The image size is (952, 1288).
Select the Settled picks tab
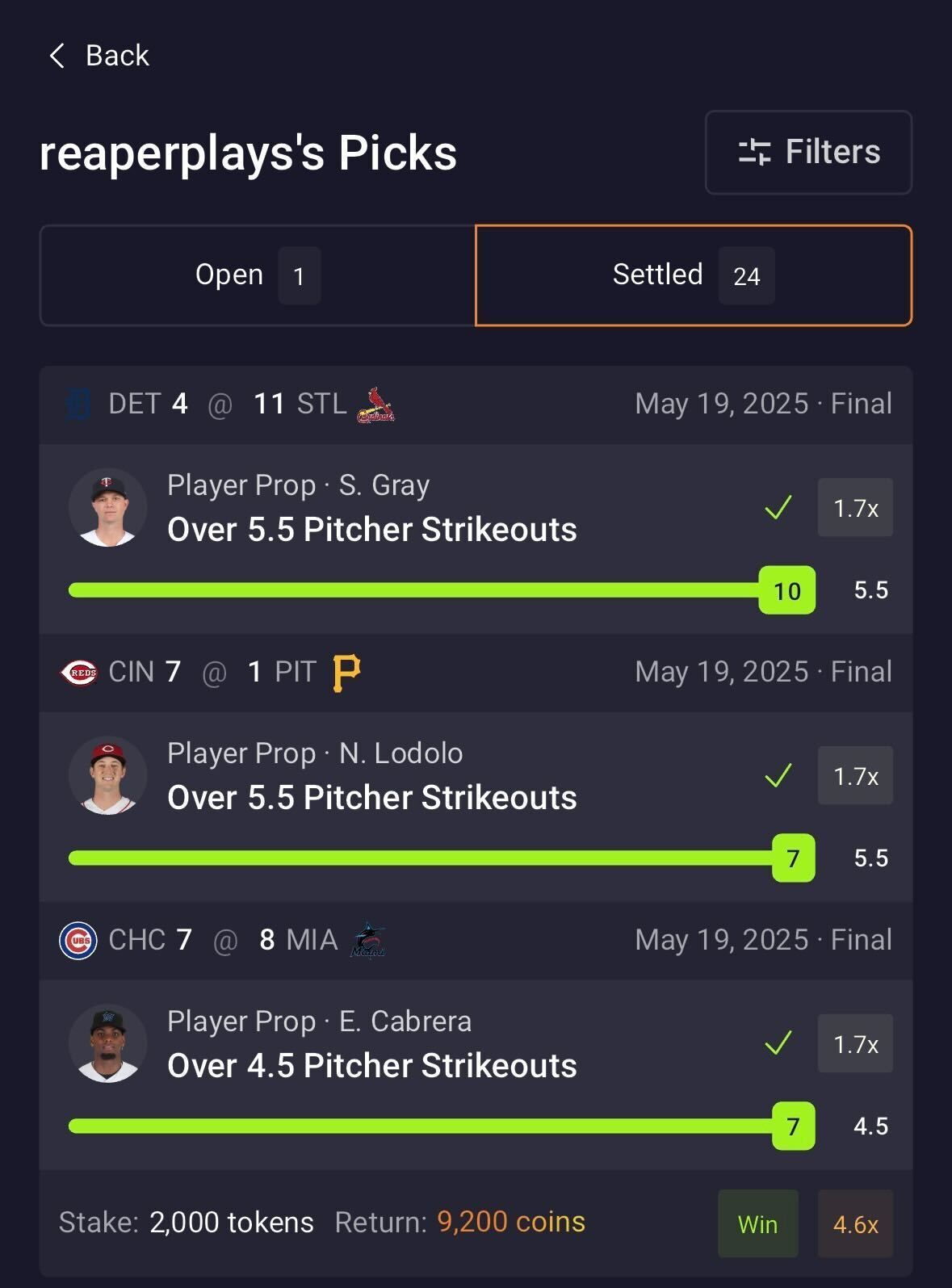(693, 275)
